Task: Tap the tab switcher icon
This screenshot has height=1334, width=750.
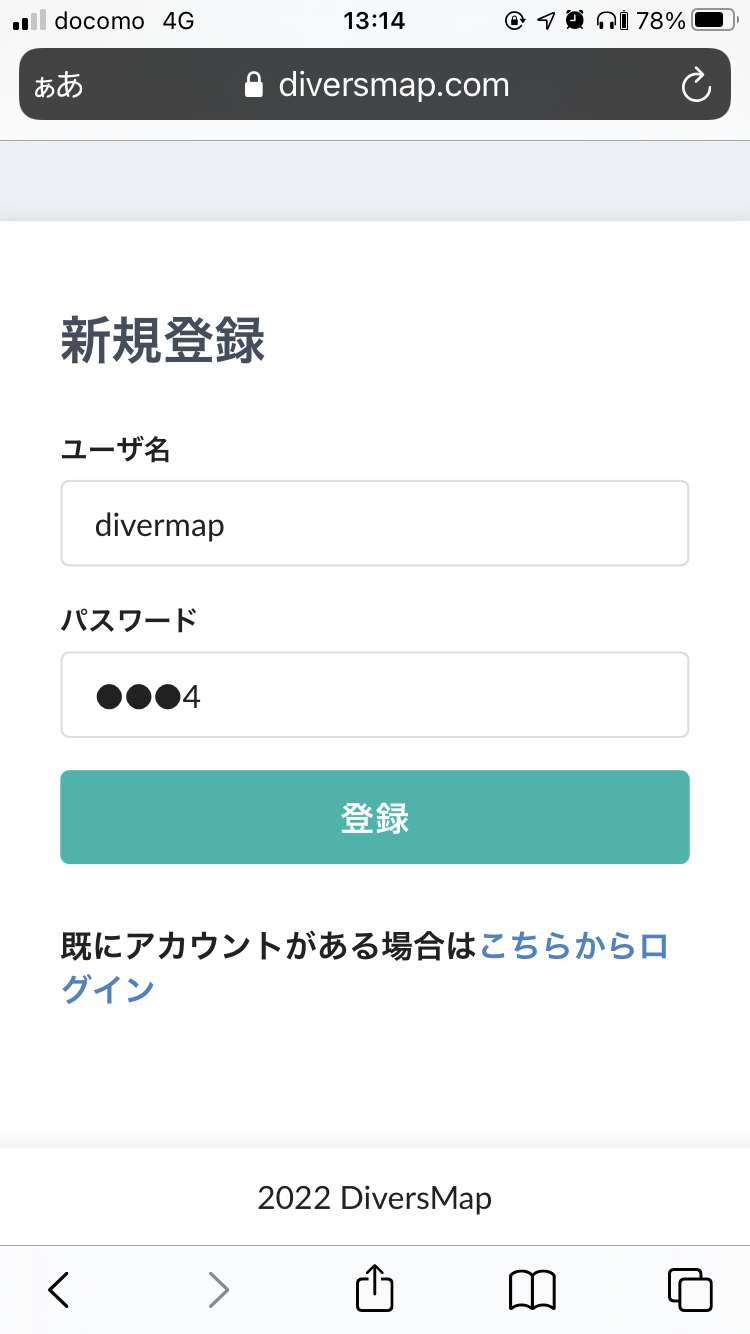Action: point(692,1290)
